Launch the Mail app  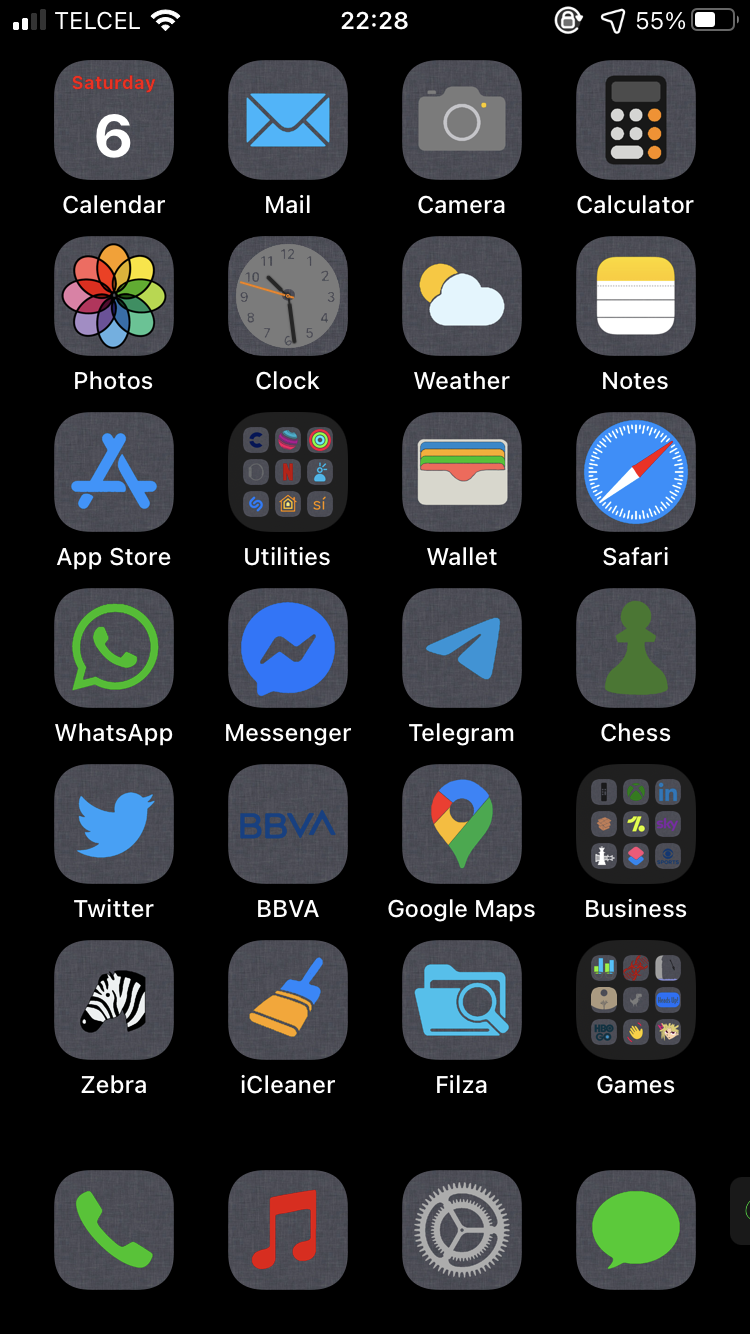click(x=288, y=120)
